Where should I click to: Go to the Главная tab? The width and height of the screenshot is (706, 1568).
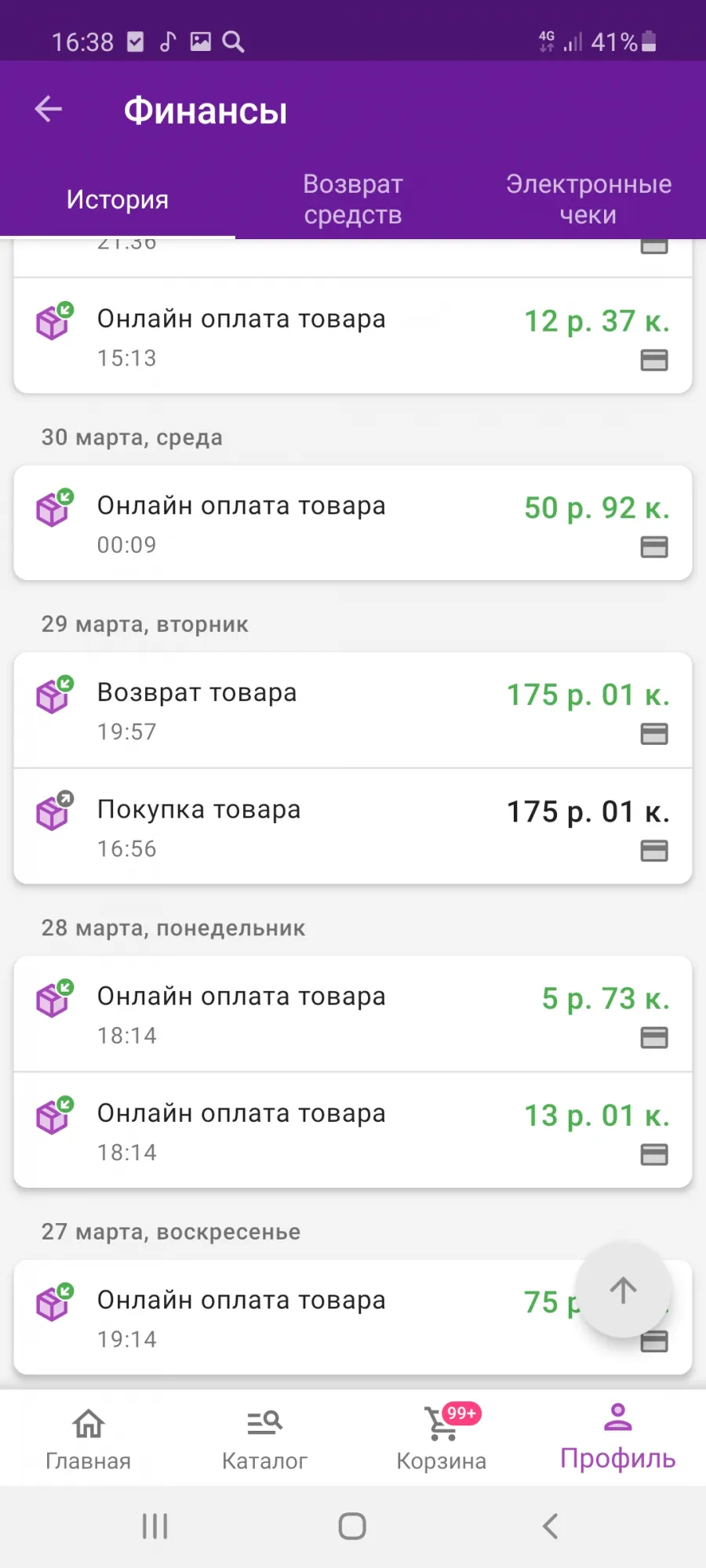(x=88, y=1439)
